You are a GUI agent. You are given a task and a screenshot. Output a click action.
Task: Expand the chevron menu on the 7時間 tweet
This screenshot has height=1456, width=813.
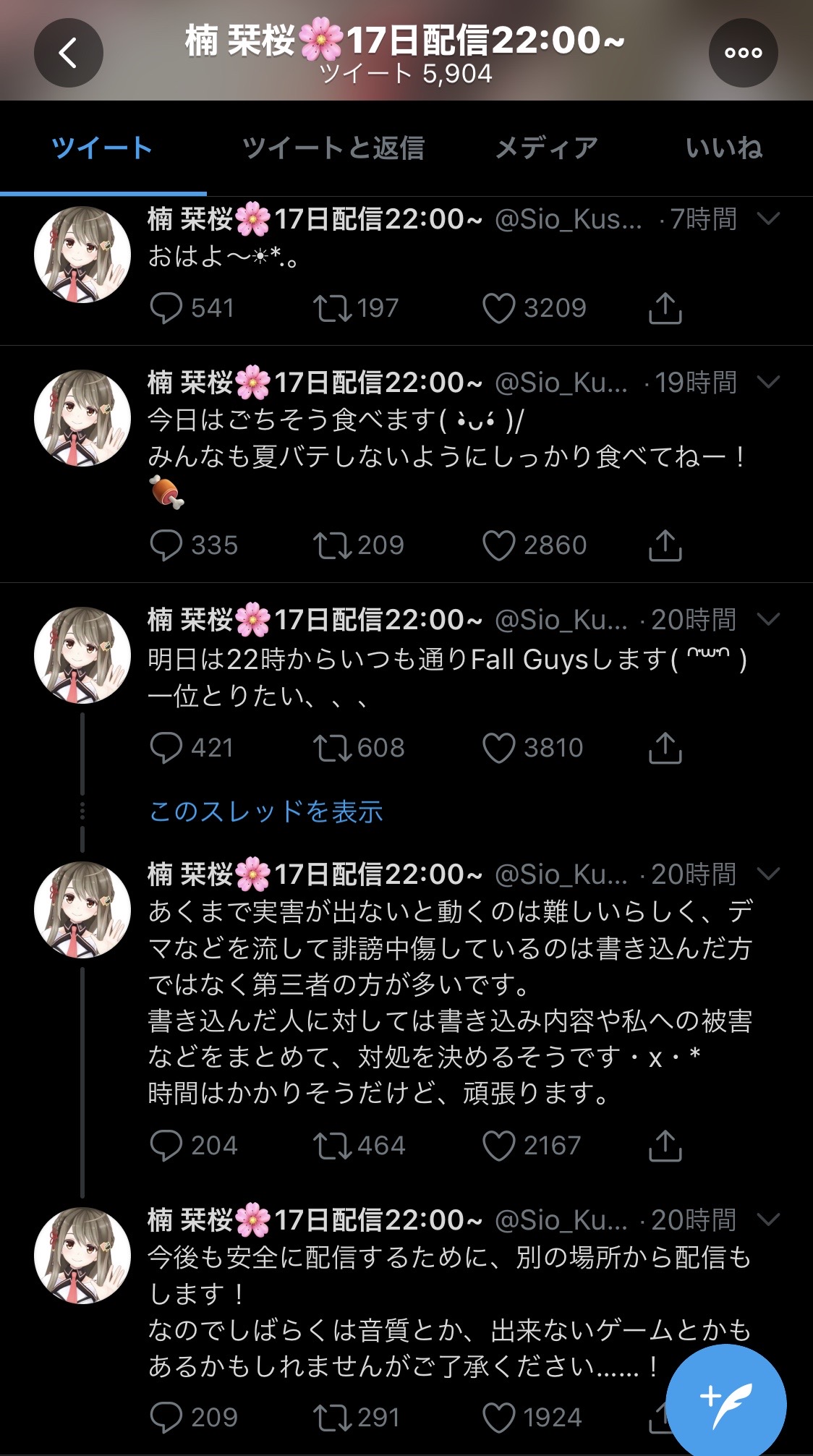[x=768, y=218]
